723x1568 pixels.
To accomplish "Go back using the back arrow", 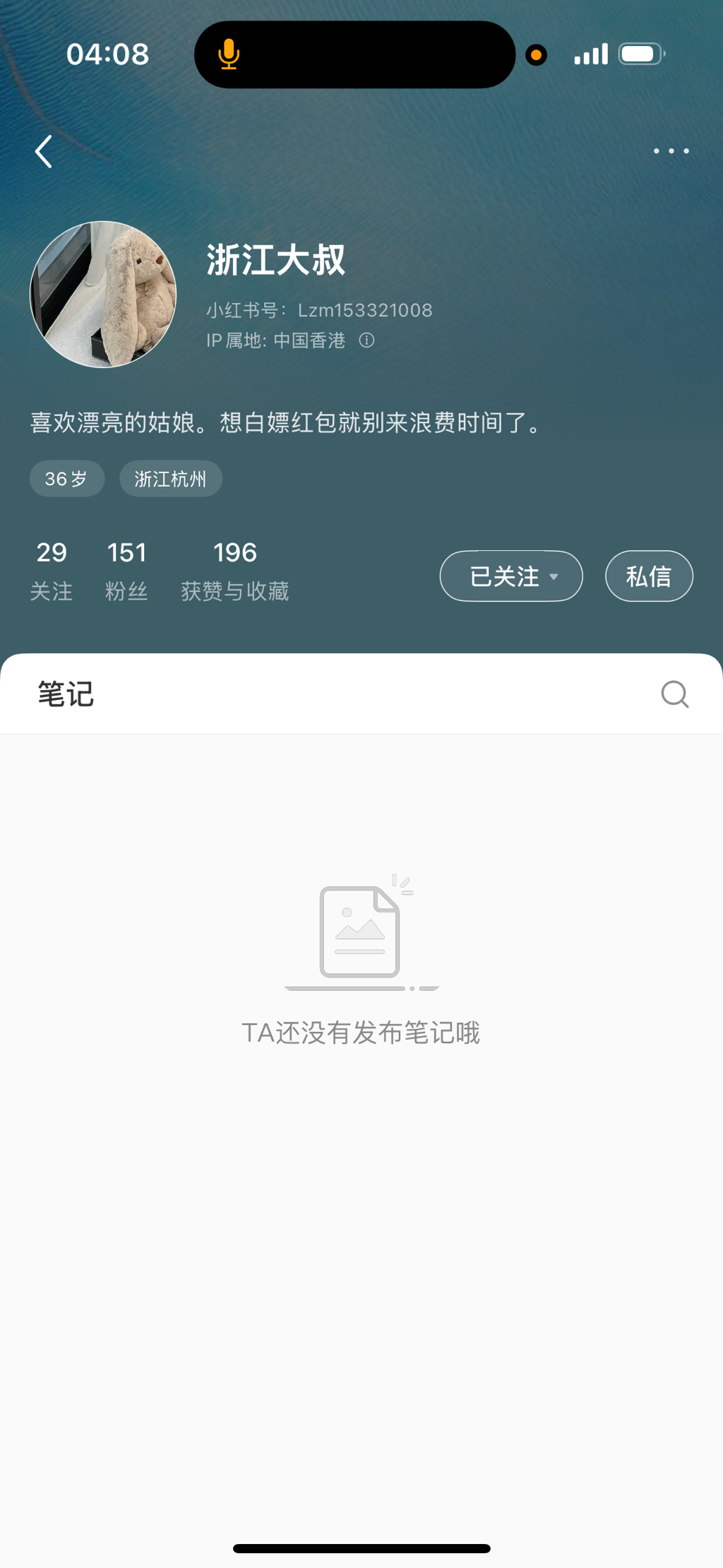I will (44, 151).
